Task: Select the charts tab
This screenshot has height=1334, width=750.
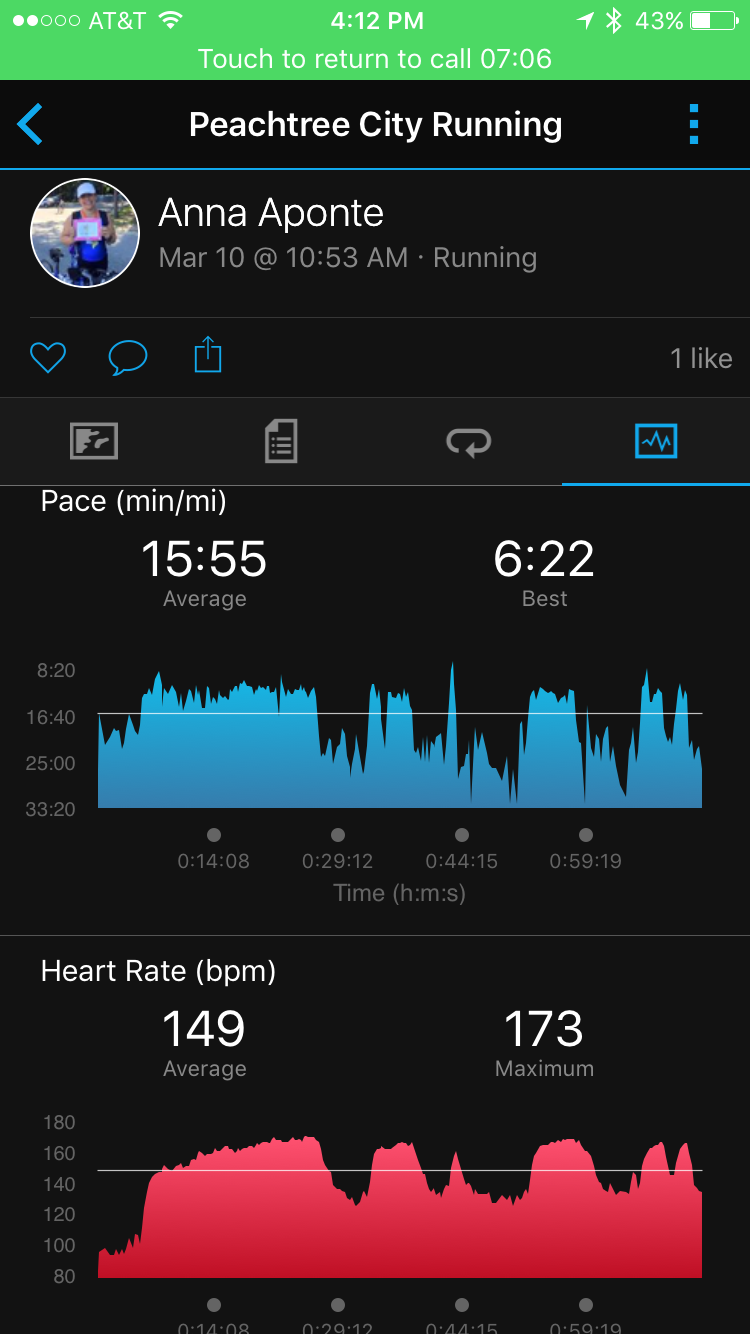Action: click(x=656, y=441)
